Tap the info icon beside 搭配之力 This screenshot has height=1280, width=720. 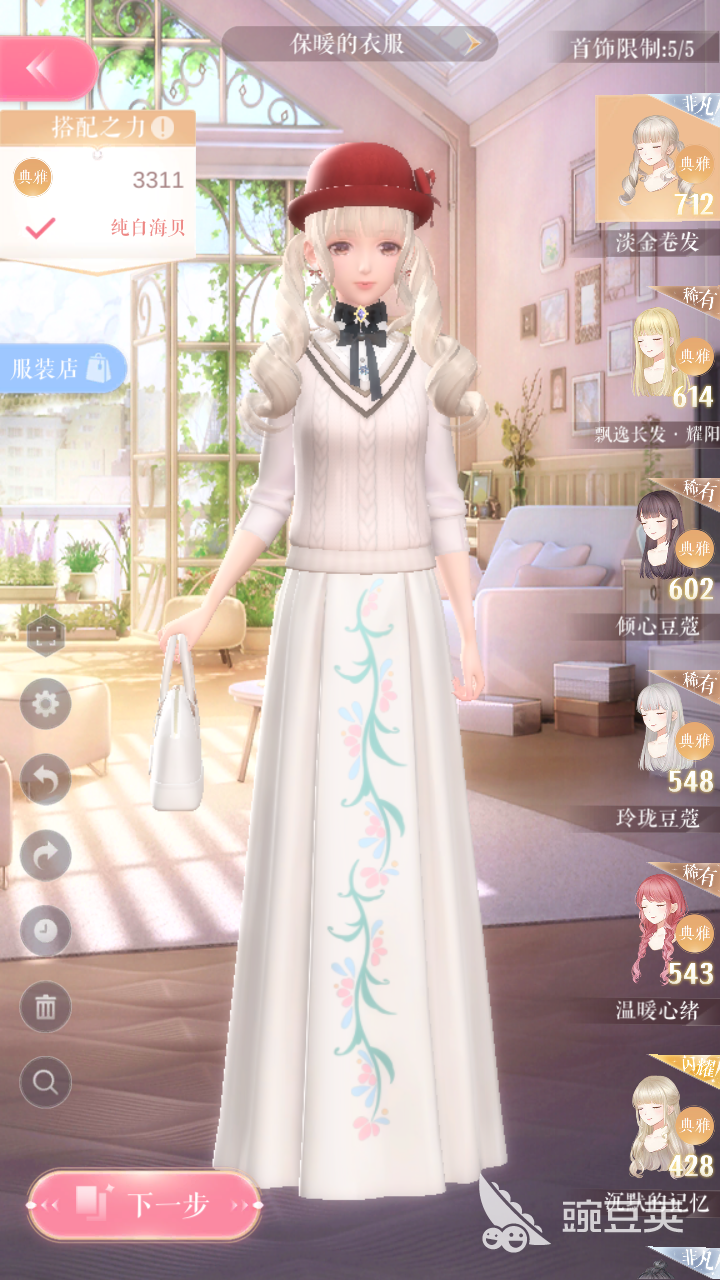click(x=162, y=128)
